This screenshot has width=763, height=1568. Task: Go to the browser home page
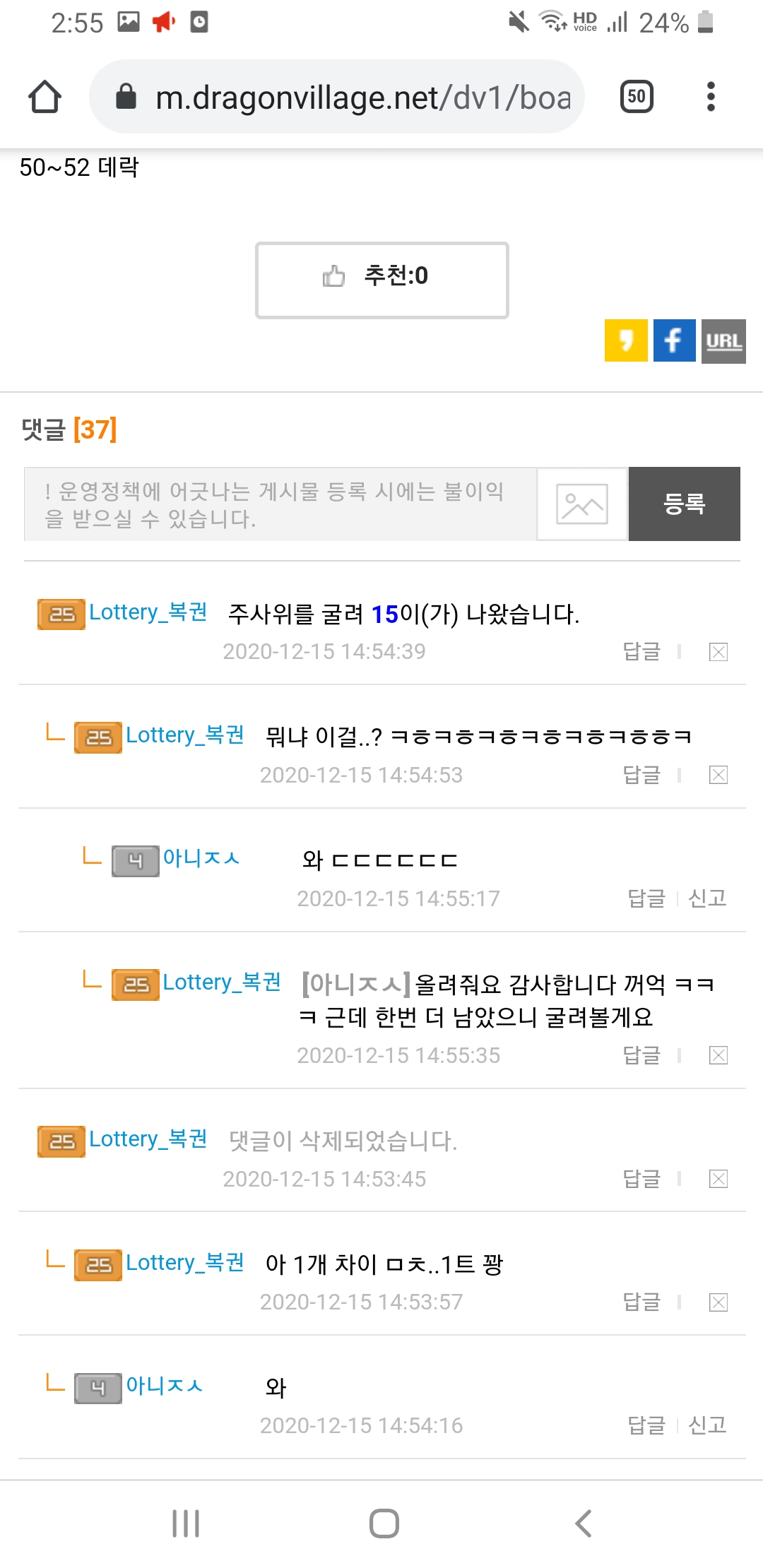coord(45,97)
